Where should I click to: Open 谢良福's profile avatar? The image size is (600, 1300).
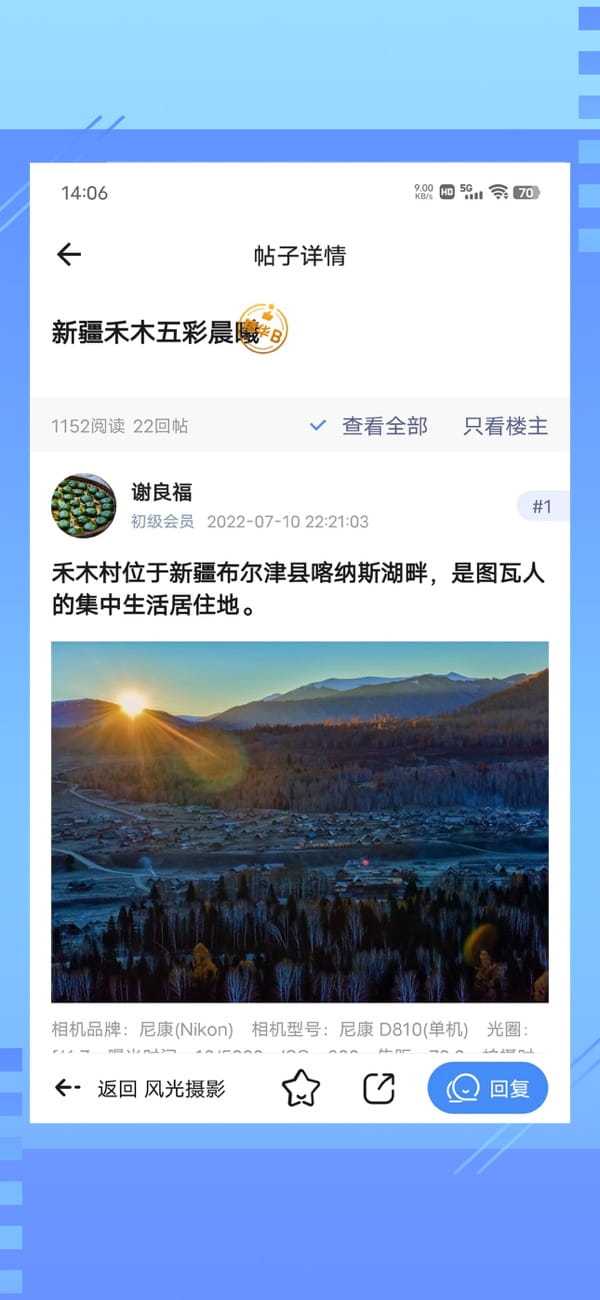(84, 506)
